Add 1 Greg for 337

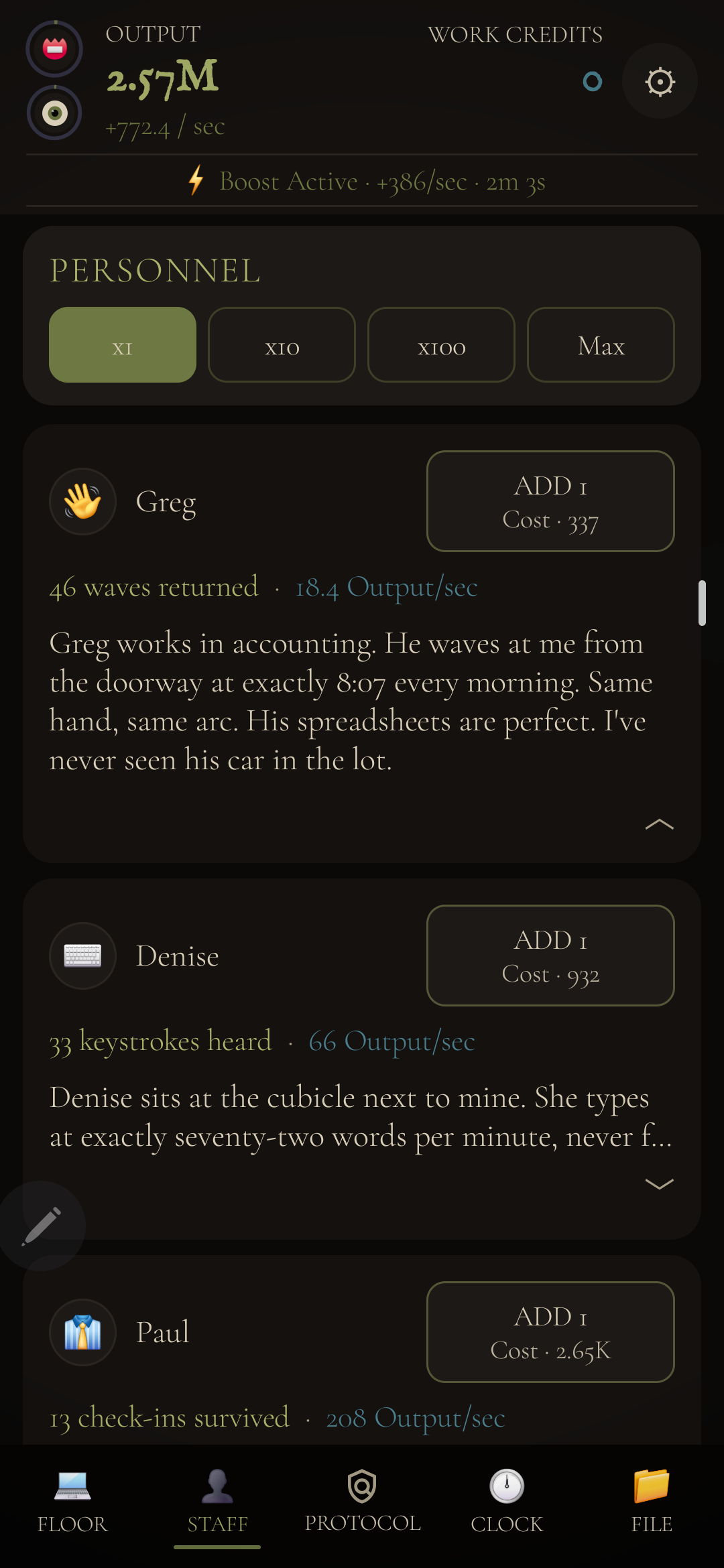coord(550,501)
